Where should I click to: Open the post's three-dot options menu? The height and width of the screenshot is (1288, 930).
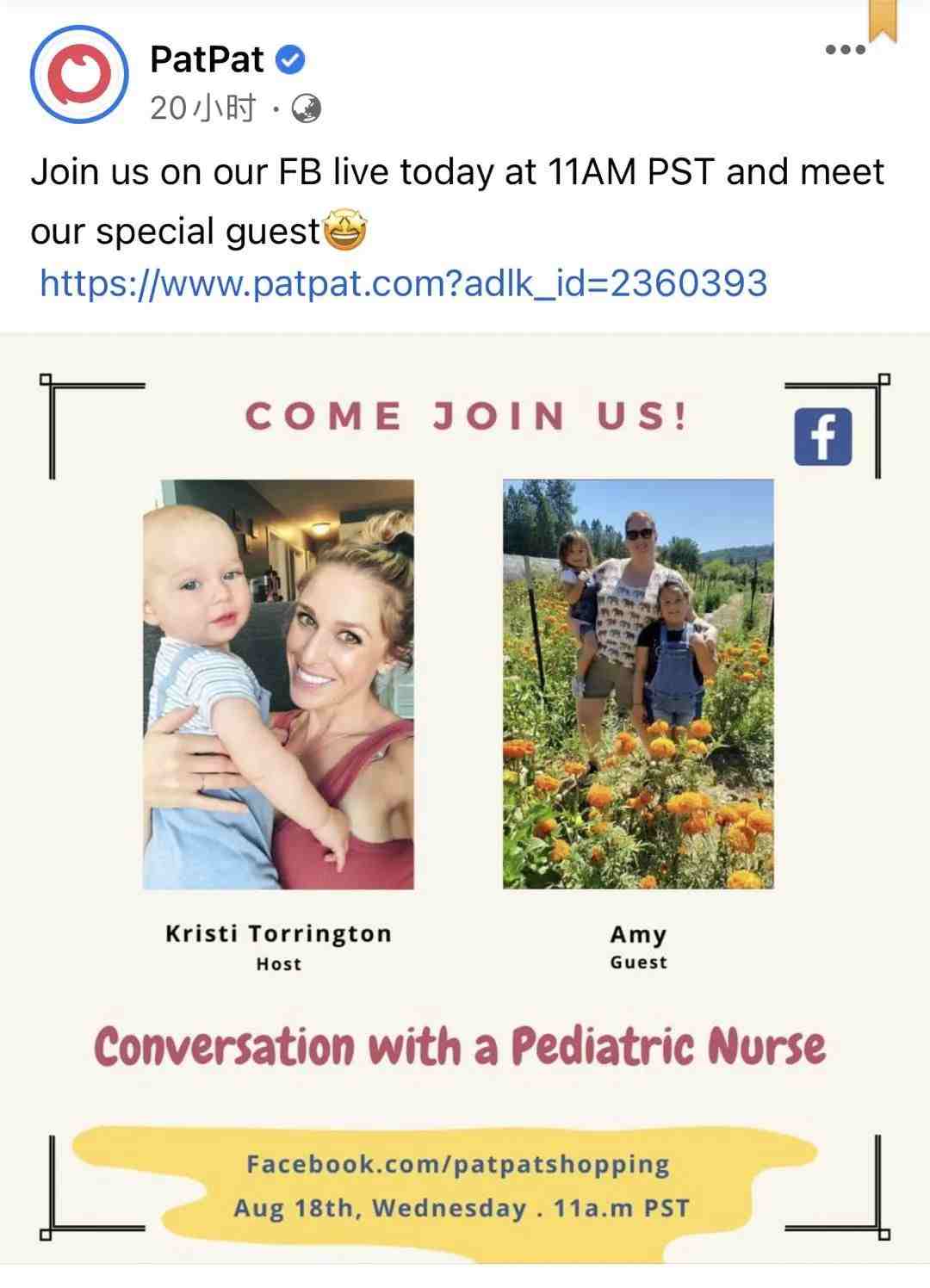click(x=844, y=50)
